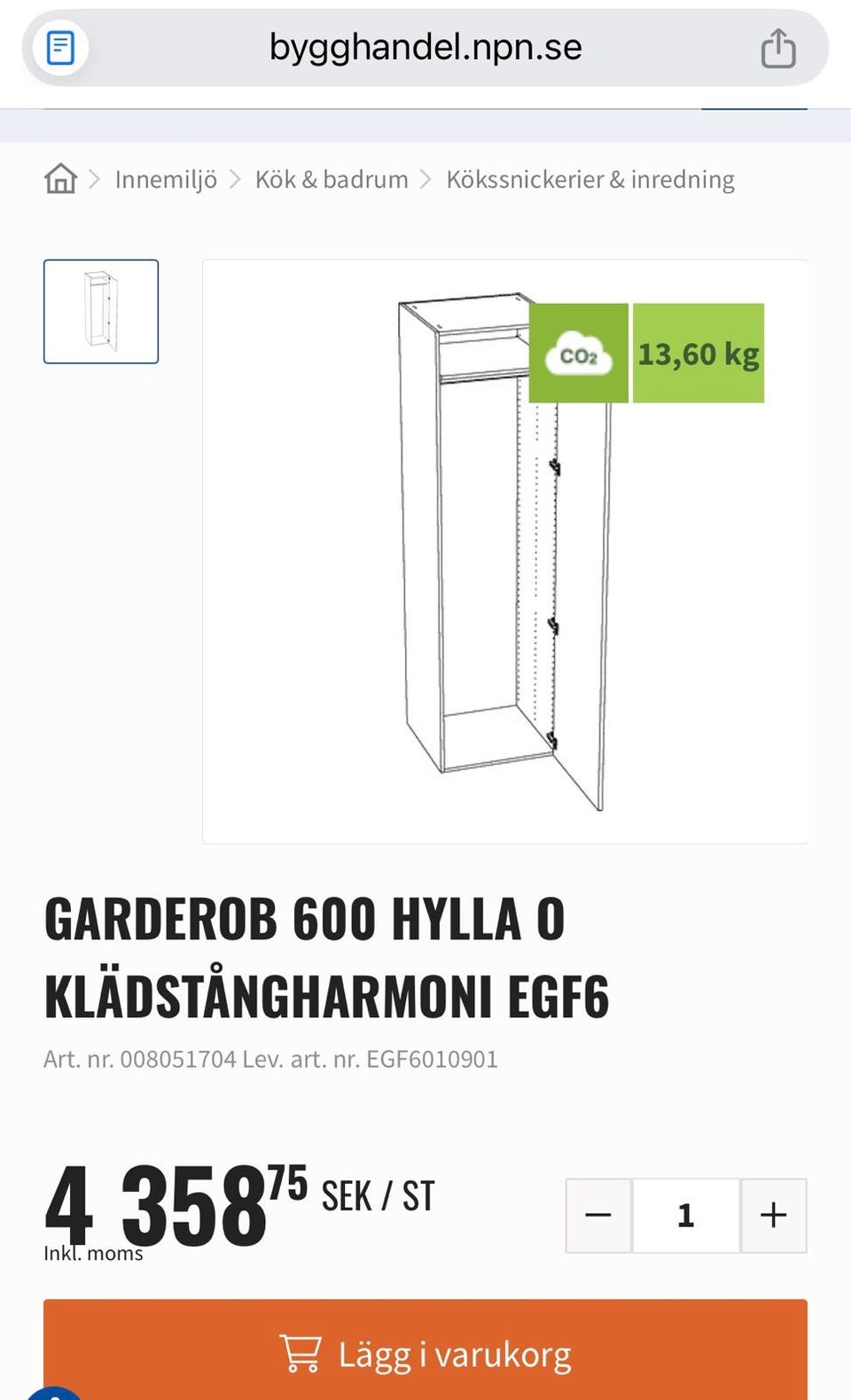851x1400 pixels.
Task: Click the chevron before Kökssnickerier & inredning
Action: 426,179
